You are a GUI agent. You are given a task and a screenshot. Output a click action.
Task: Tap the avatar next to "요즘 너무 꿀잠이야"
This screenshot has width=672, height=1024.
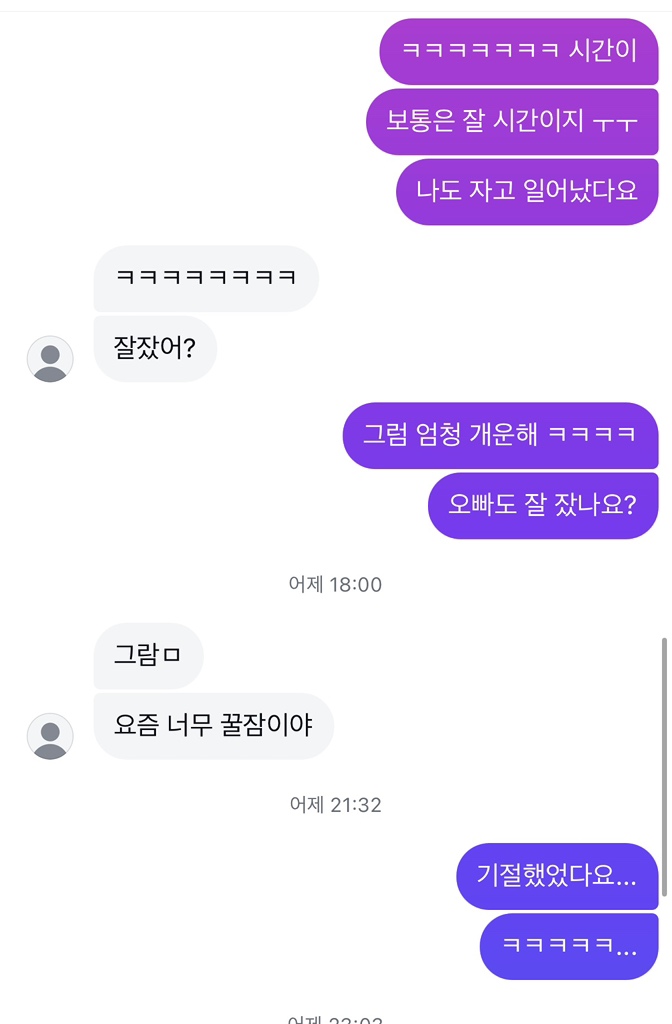coord(50,736)
